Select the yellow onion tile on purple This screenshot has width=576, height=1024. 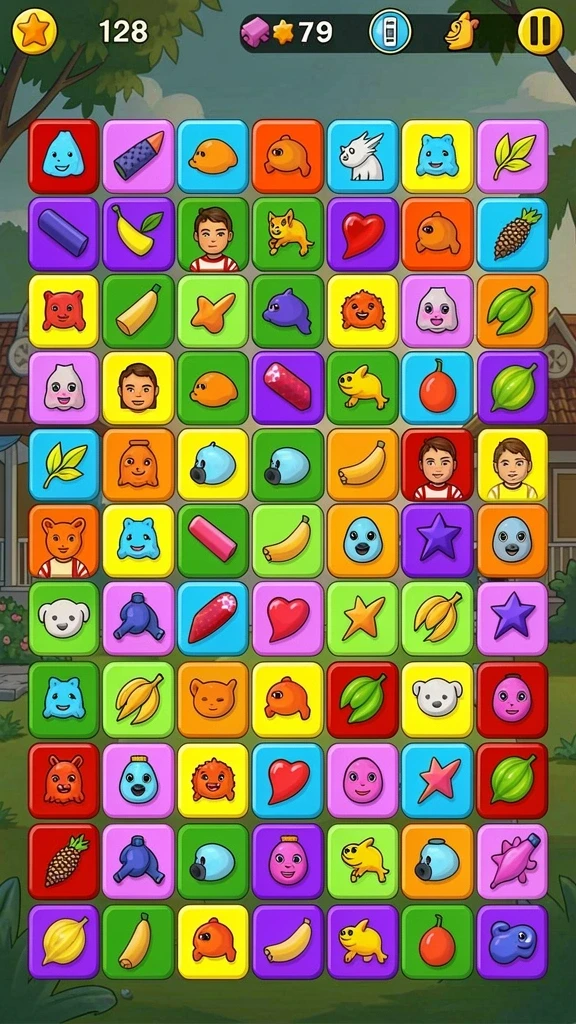(x=64, y=942)
